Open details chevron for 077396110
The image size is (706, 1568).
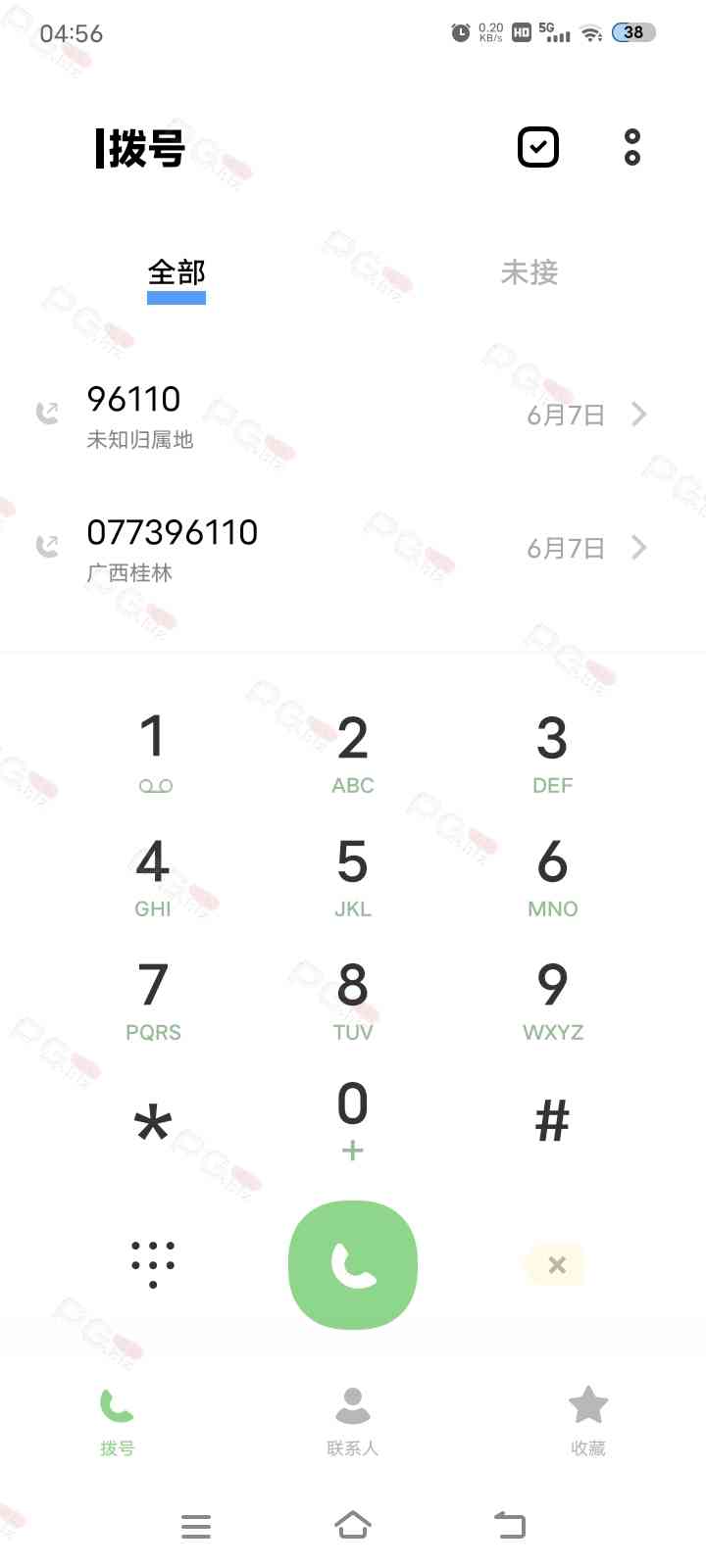638,547
